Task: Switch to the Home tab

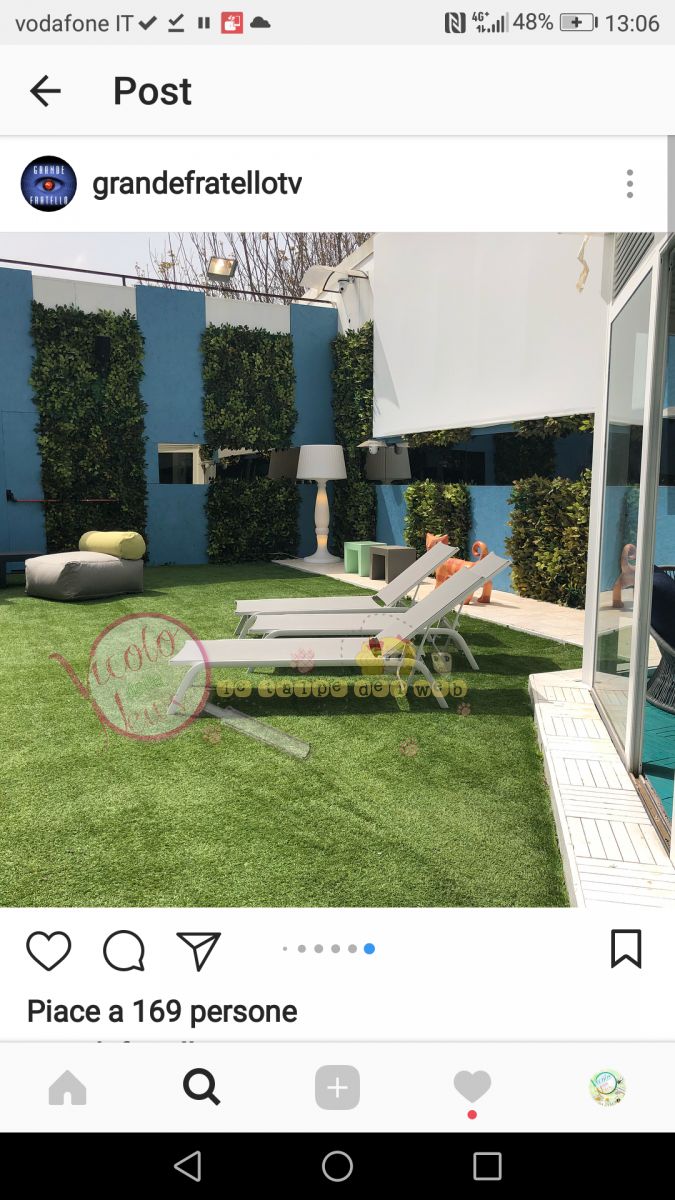Action: pos(68,1088)
